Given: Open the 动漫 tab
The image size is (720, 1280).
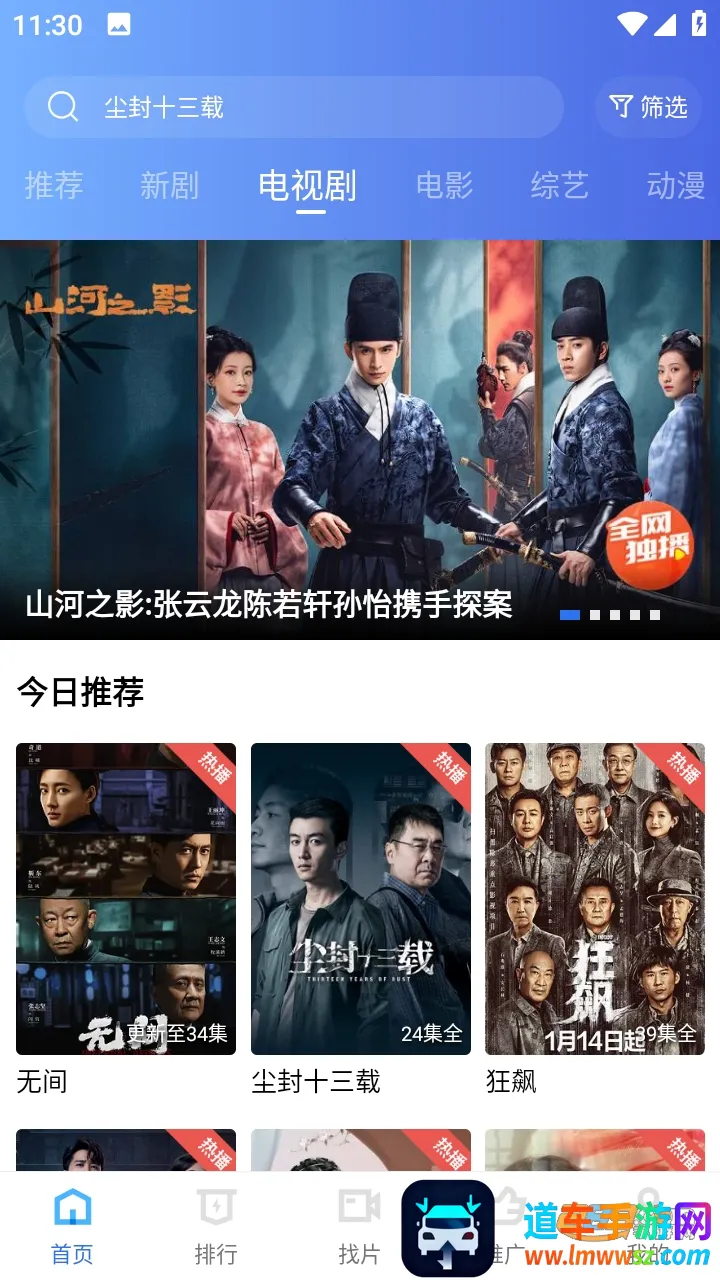Looking at the screenshot, I should pos(675,186).
